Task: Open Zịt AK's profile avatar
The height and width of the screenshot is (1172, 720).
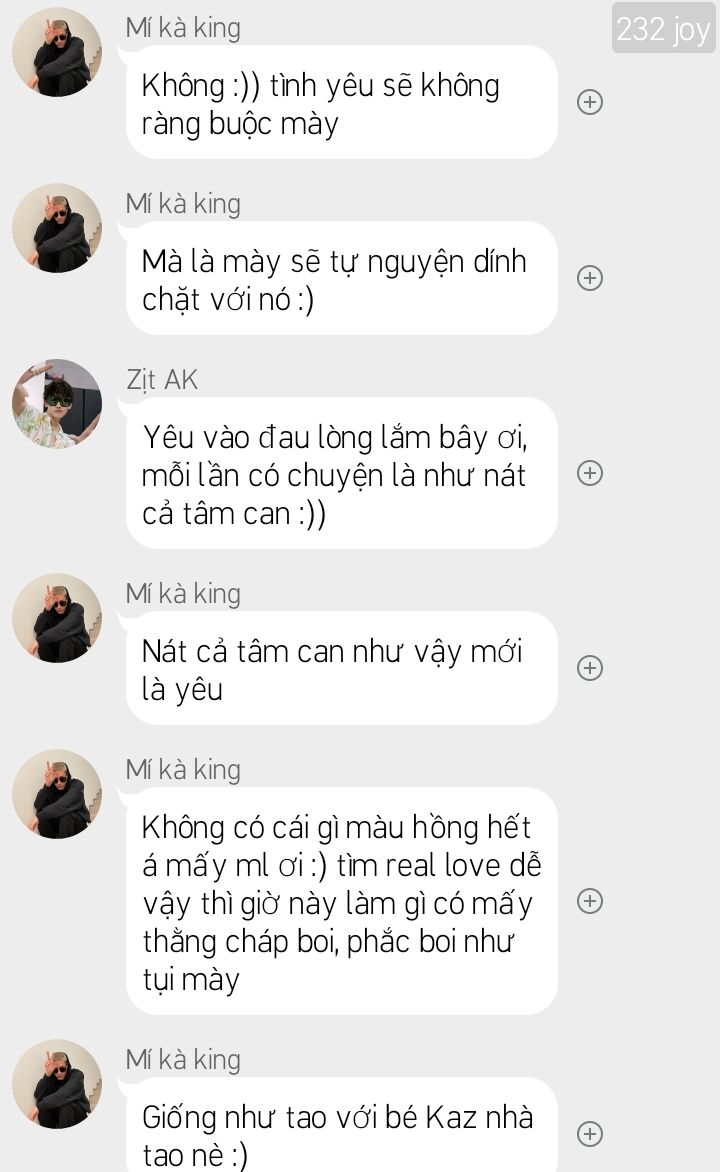Action: point(57,404)
